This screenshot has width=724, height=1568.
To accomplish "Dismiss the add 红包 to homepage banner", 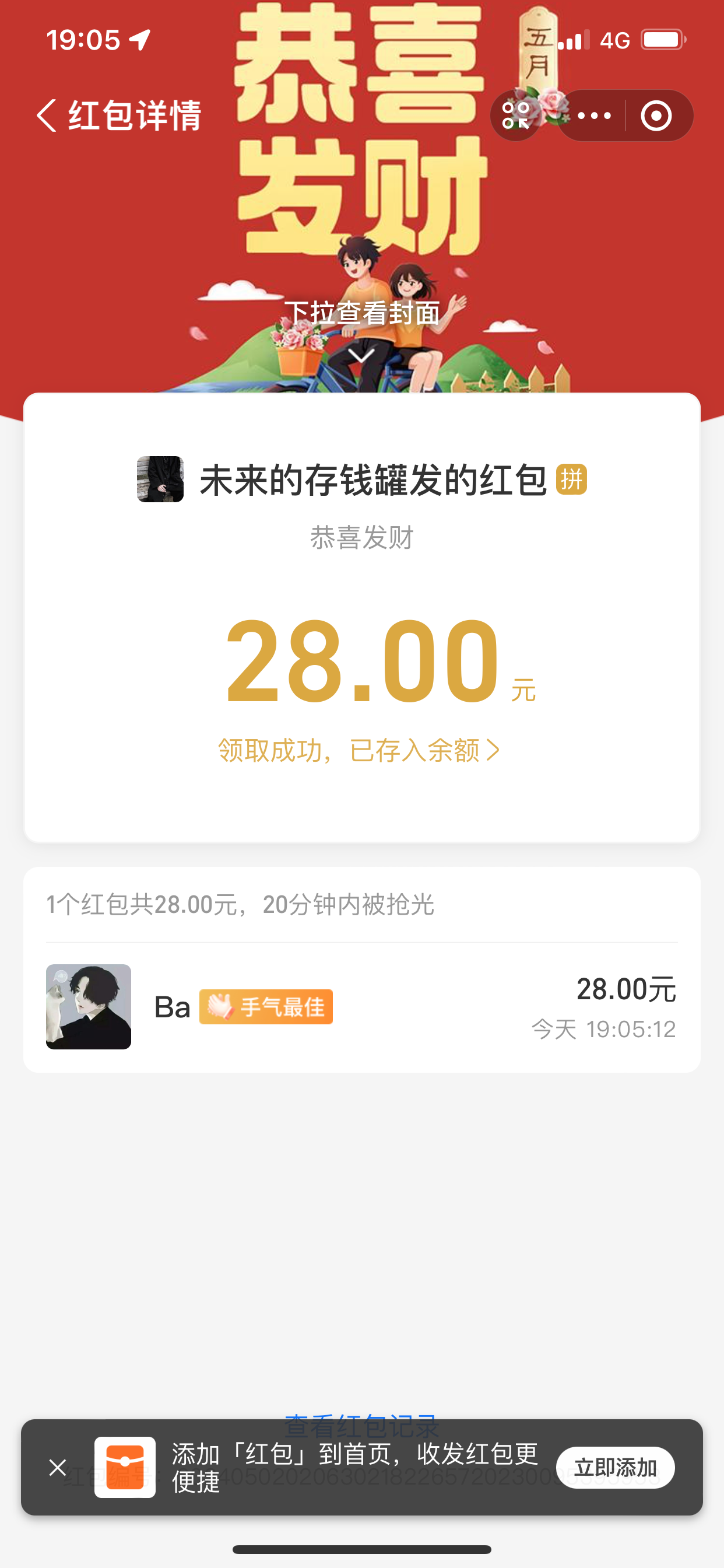I will coord(58,1468).
